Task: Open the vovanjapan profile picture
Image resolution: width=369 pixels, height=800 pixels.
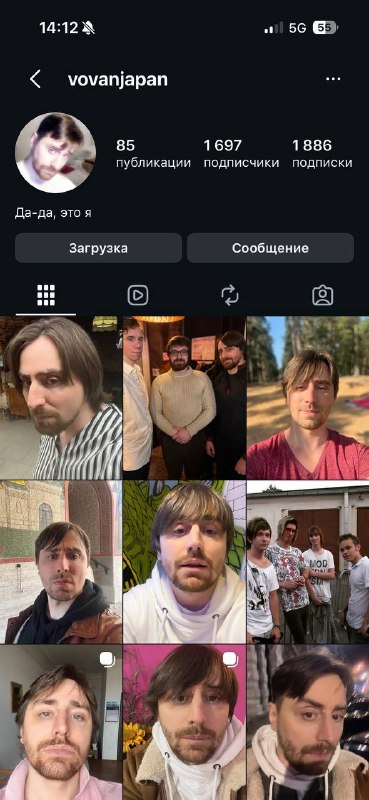Action: (55, 153)
